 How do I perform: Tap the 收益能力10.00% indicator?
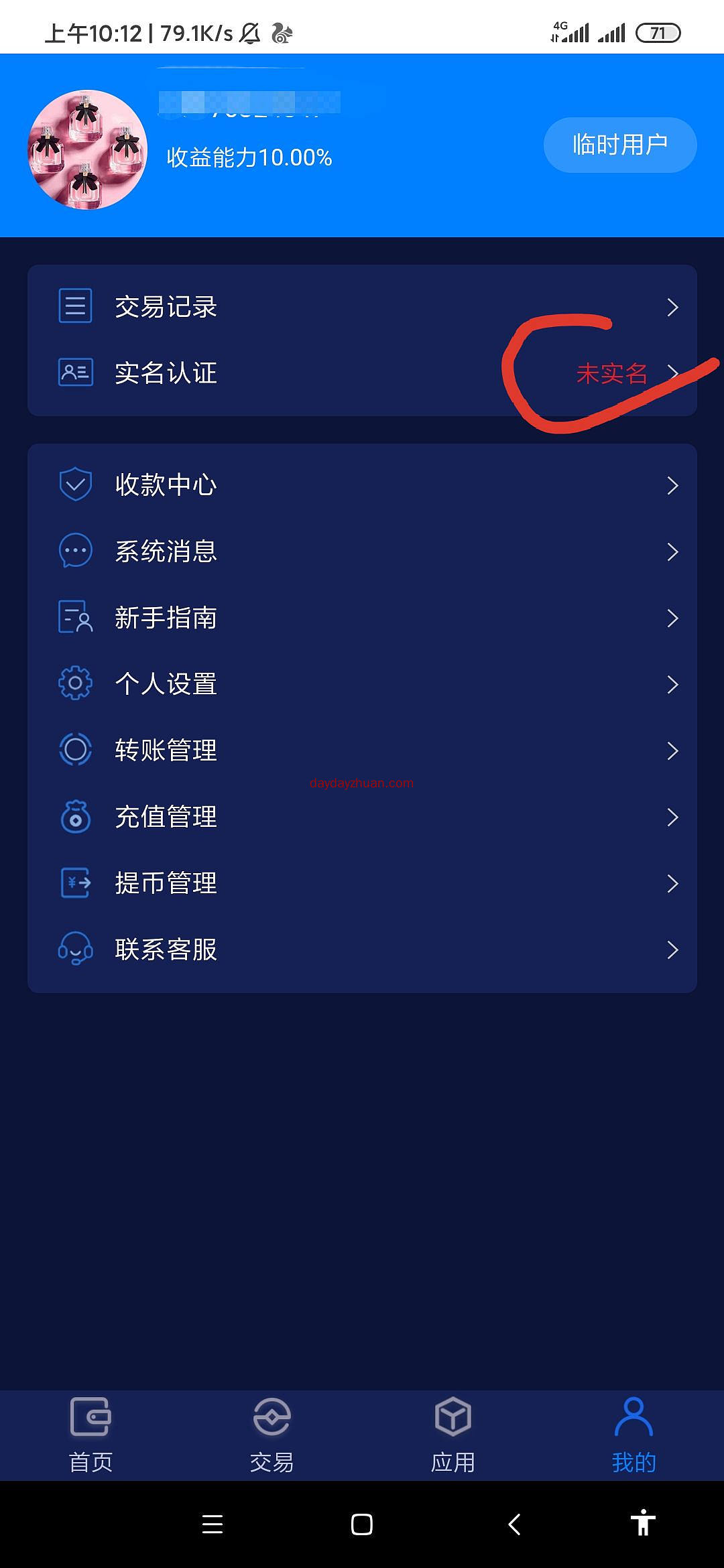click(x=248, y=158)
